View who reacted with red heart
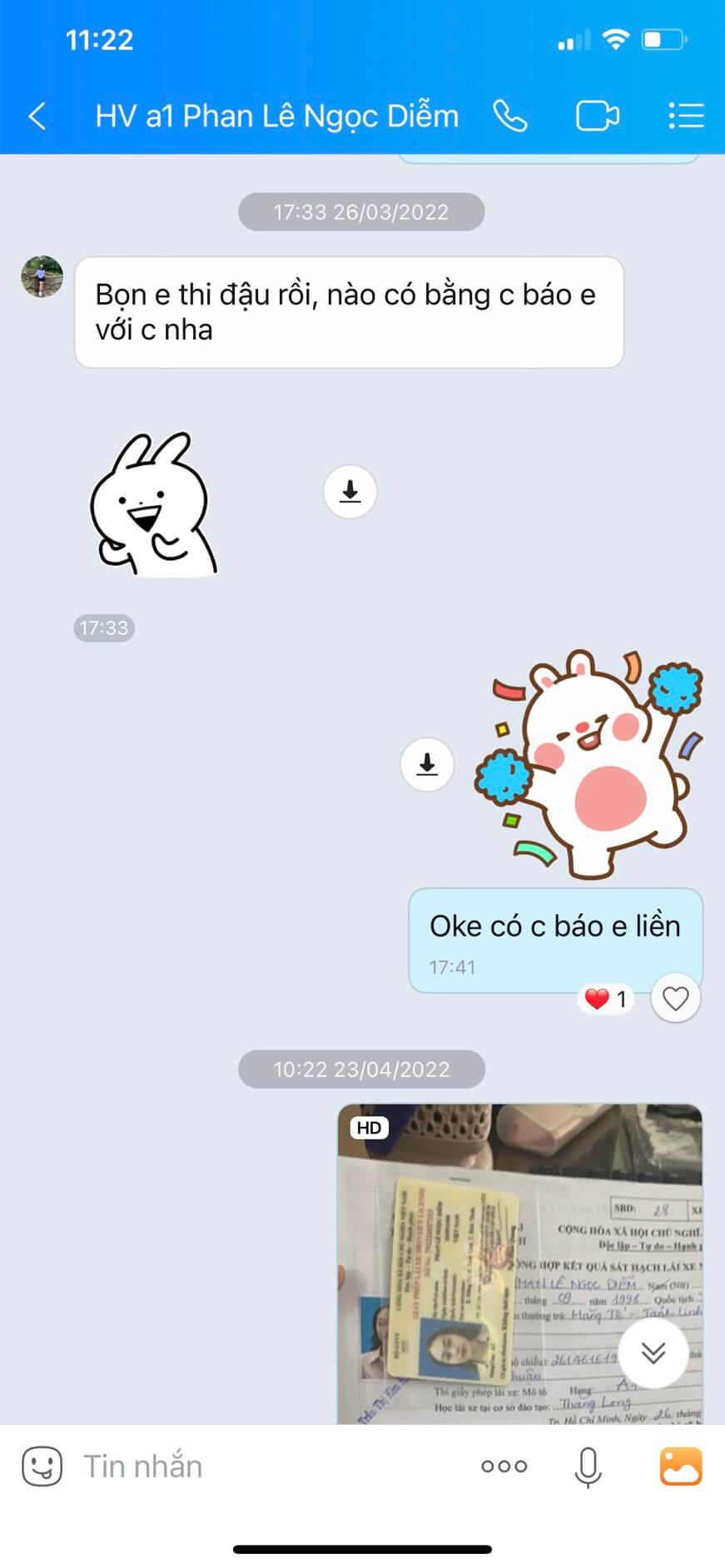Image resolution: width=725 pixels, height=1568 pixels. (606, 998)
